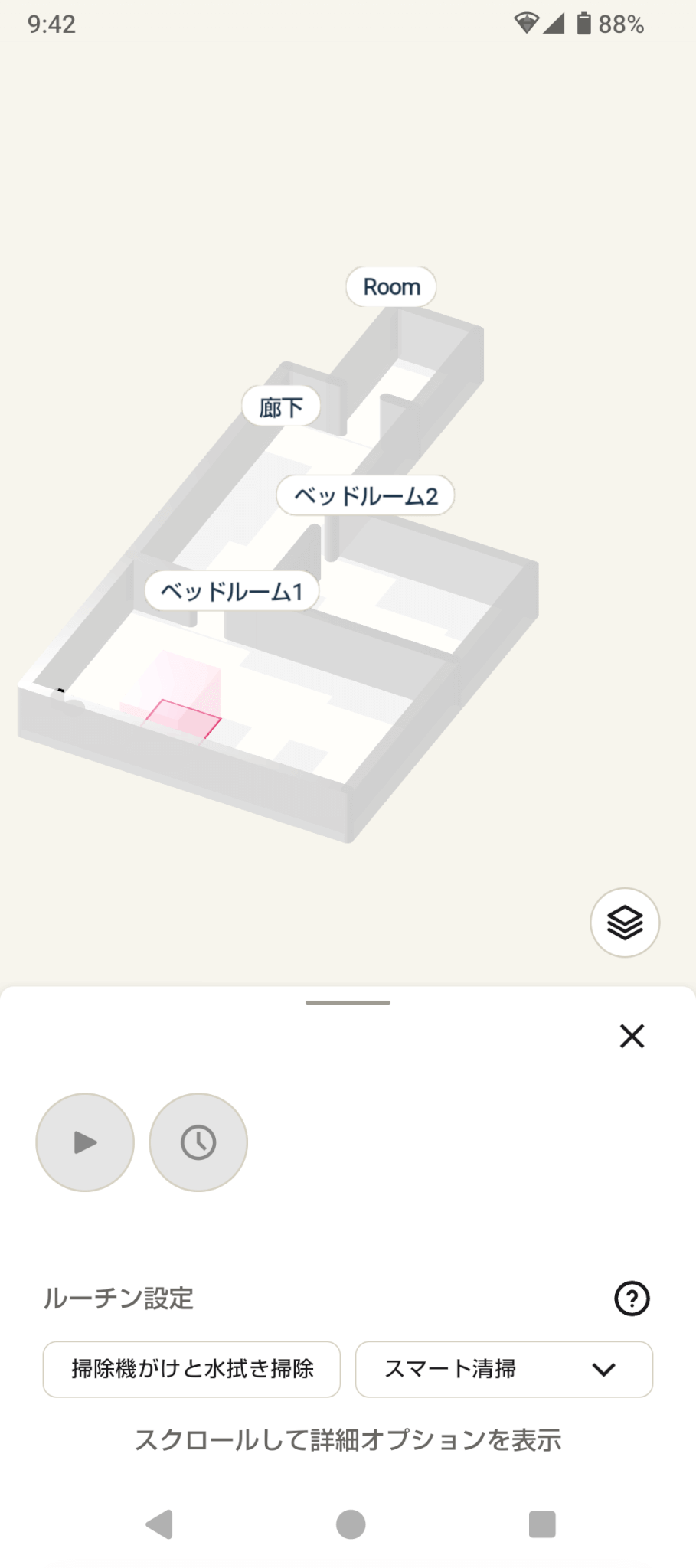Close the bottom panel with X

[x=632, y=1036]
